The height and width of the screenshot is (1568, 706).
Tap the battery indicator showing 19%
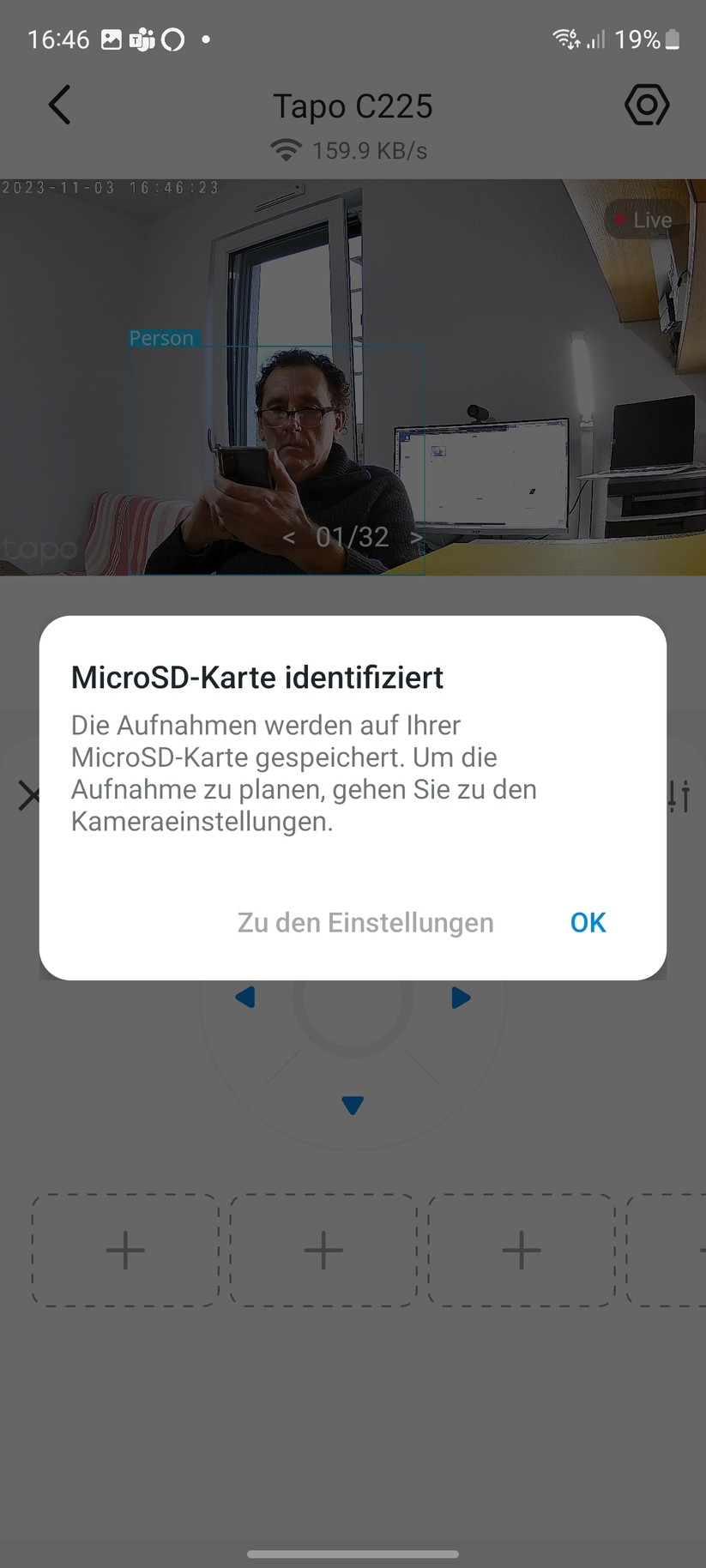[x=643, y=39]
